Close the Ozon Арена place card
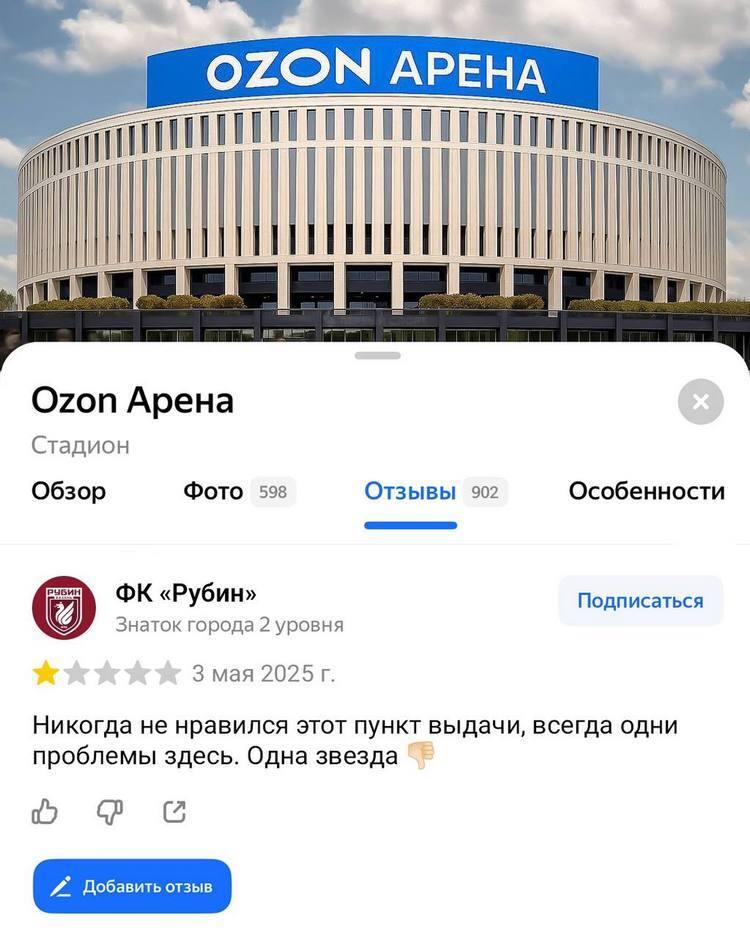This screenshot has width=750, height=938. pyautogui.click(x=700, y=402)
